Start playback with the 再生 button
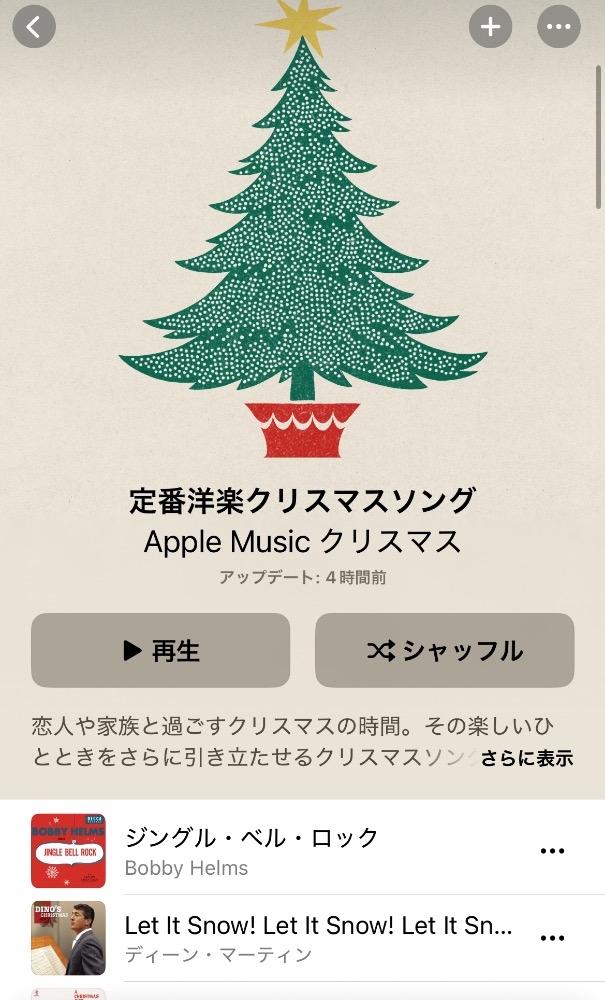The height and width of the screenshot is (1000, 605). pyautogui.click(x=161, y=651)
